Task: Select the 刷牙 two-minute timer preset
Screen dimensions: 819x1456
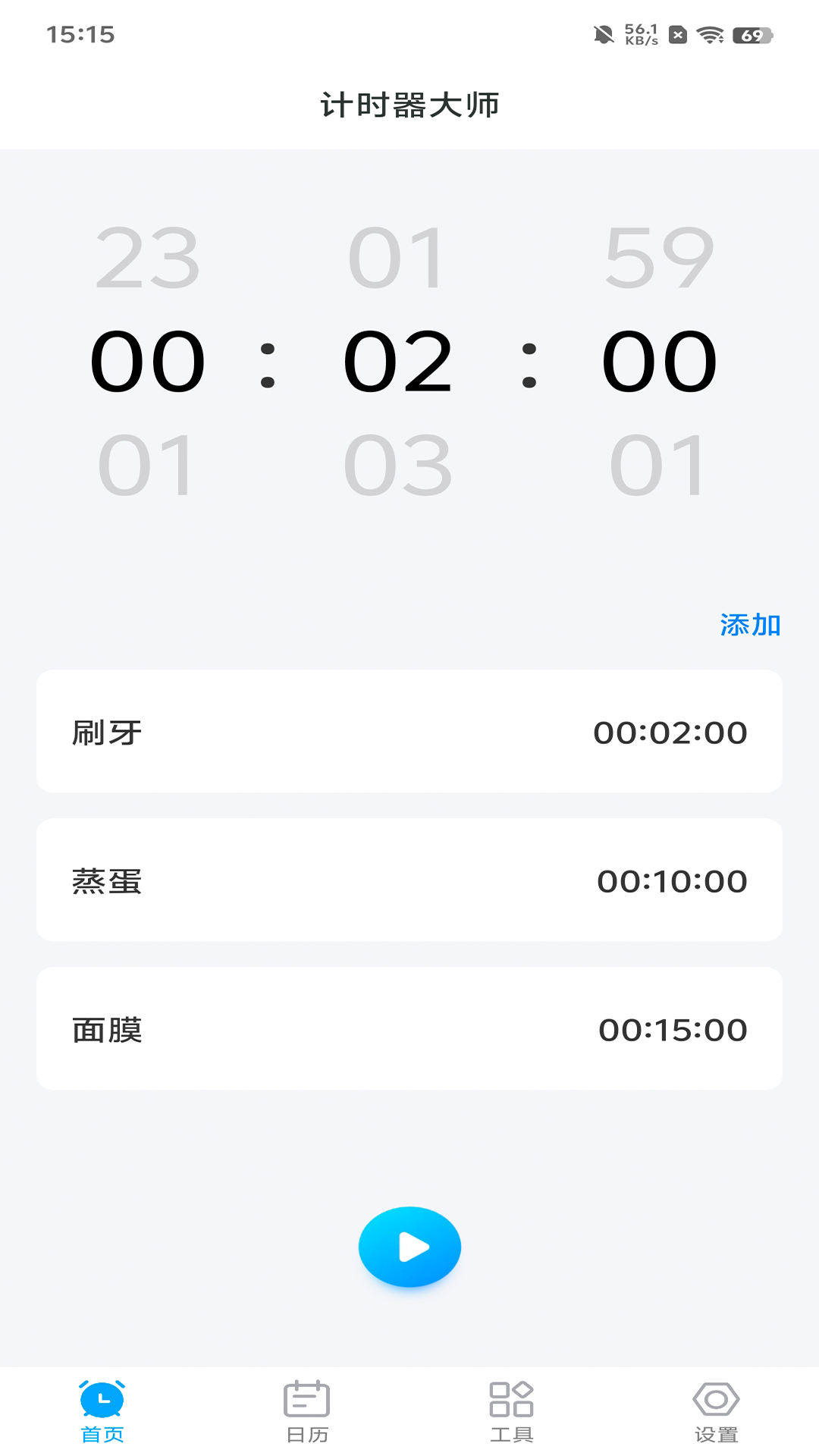Action: point(409,730)
